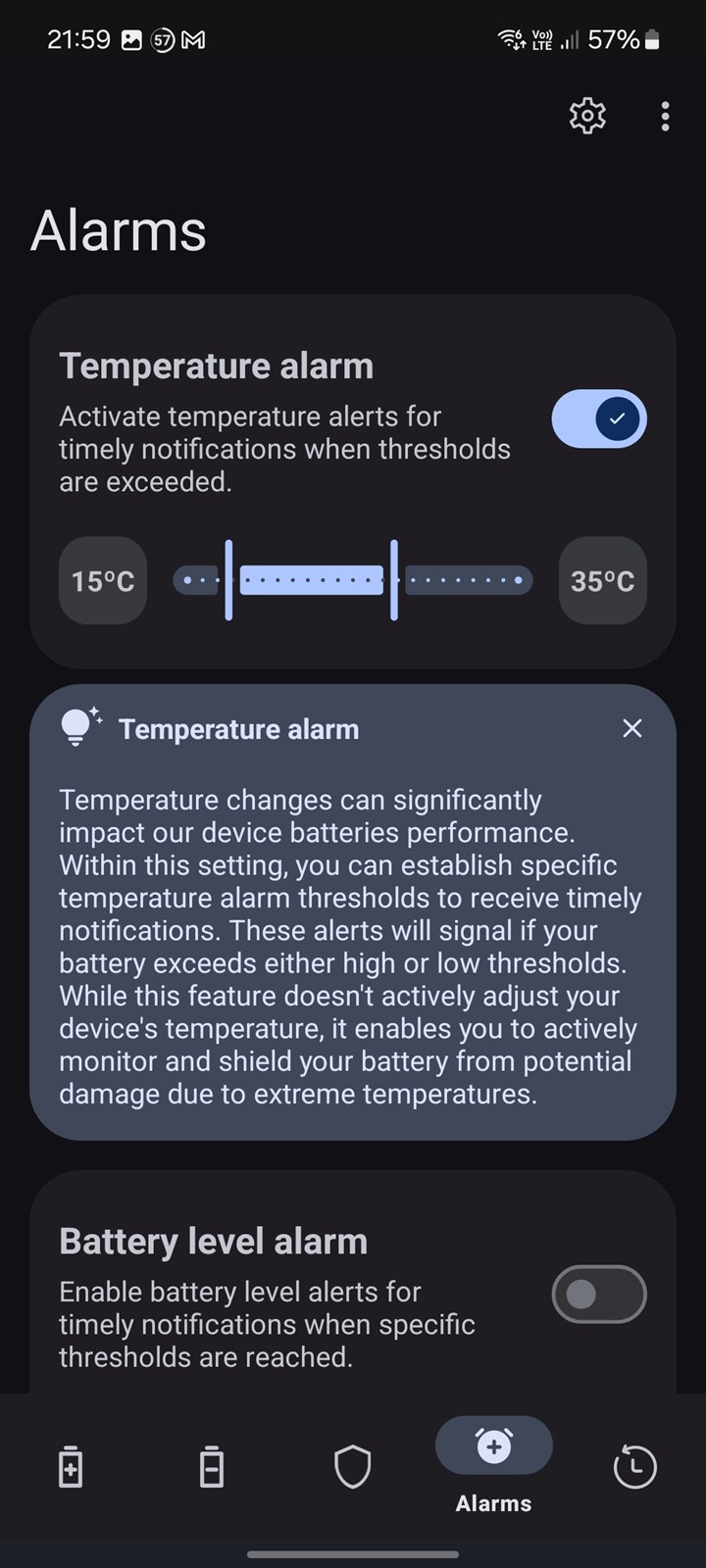Turn off the Temperature alarm switch

tap(599, 418)
